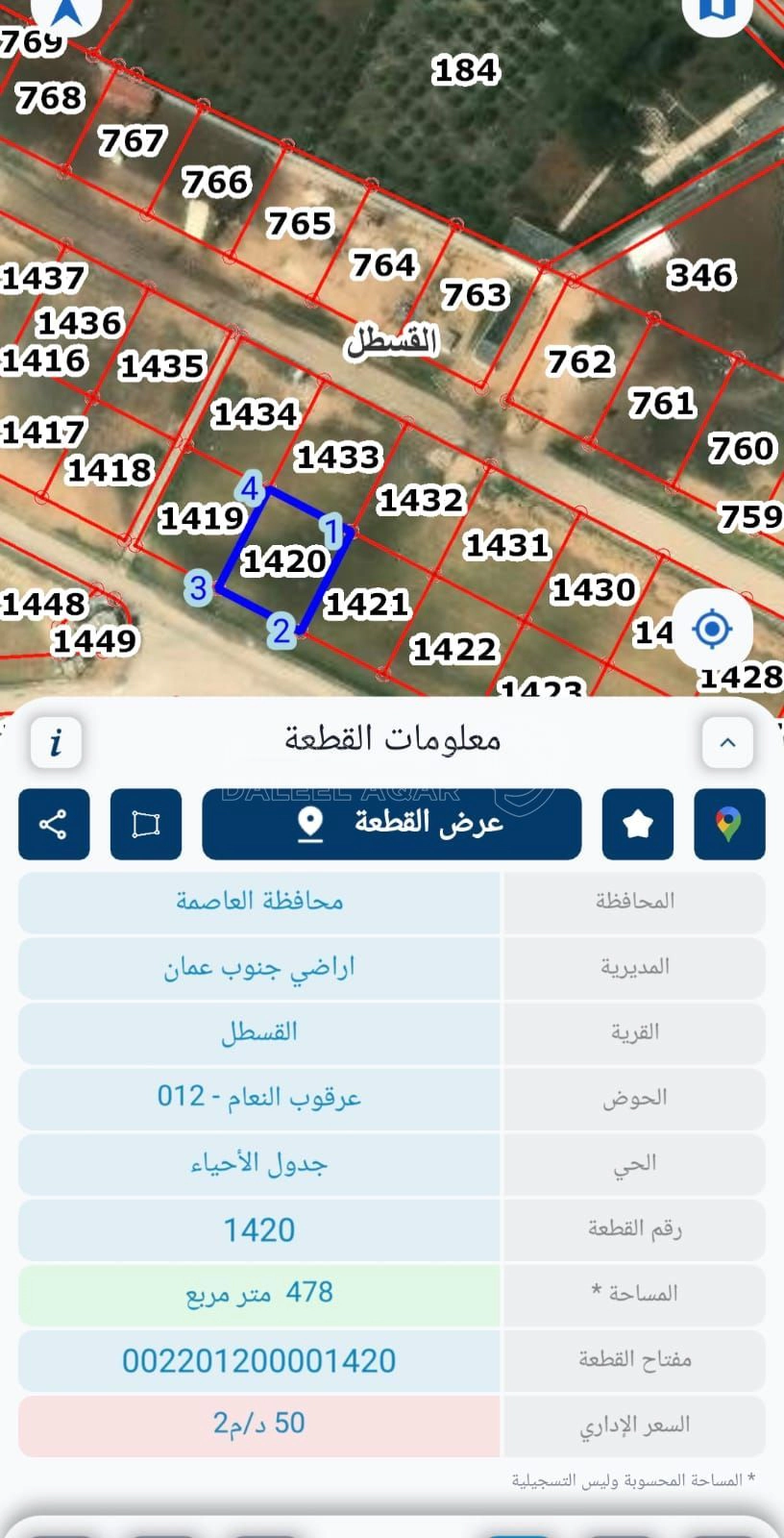The image size is (784, 1538).
Task: Open the الحوض value عرقوب النعام - 012
Action: [x=257, y=1098]
